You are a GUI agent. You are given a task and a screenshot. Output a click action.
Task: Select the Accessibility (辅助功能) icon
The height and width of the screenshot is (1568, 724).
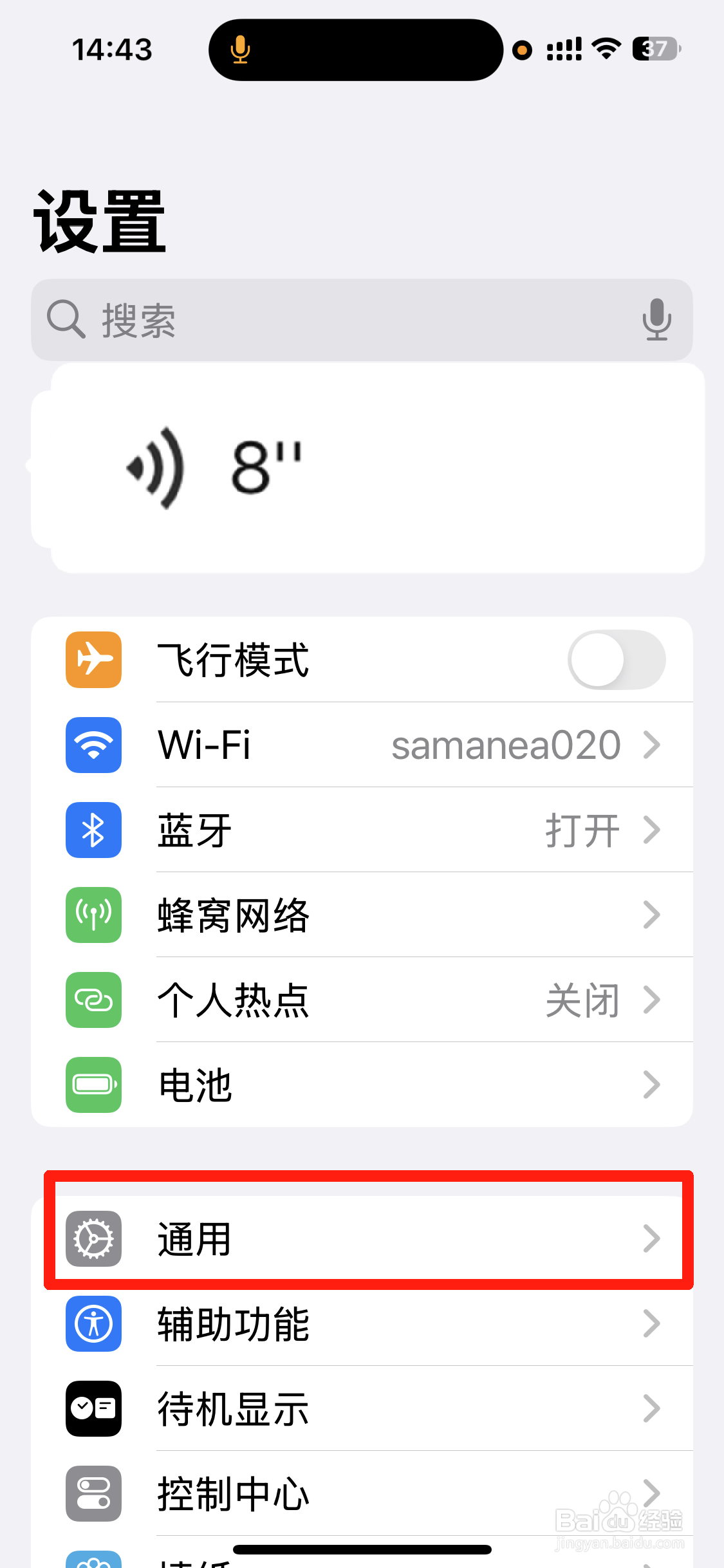tap(93, 1323)
